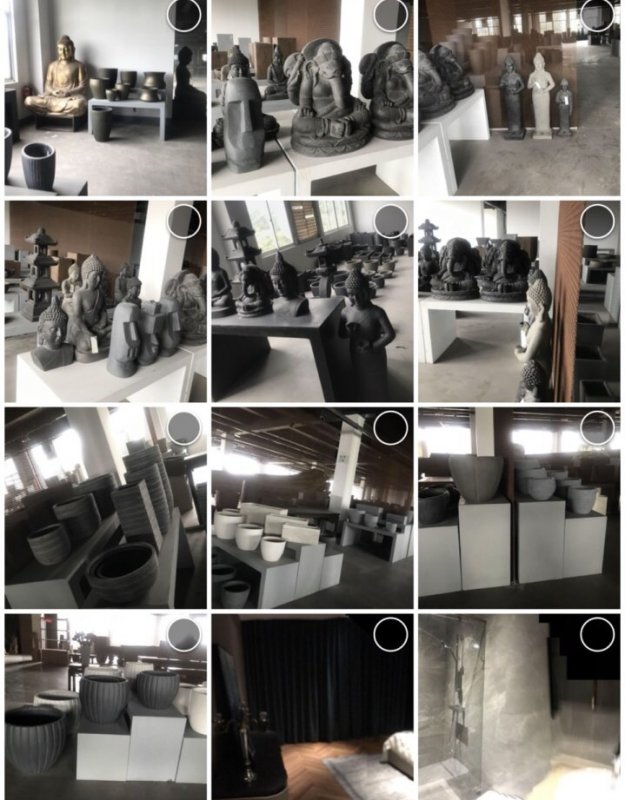Mark the three standing statues photo
Image resolution: width=625 pixels, height=800 pixels.
[x=597, y=16]
